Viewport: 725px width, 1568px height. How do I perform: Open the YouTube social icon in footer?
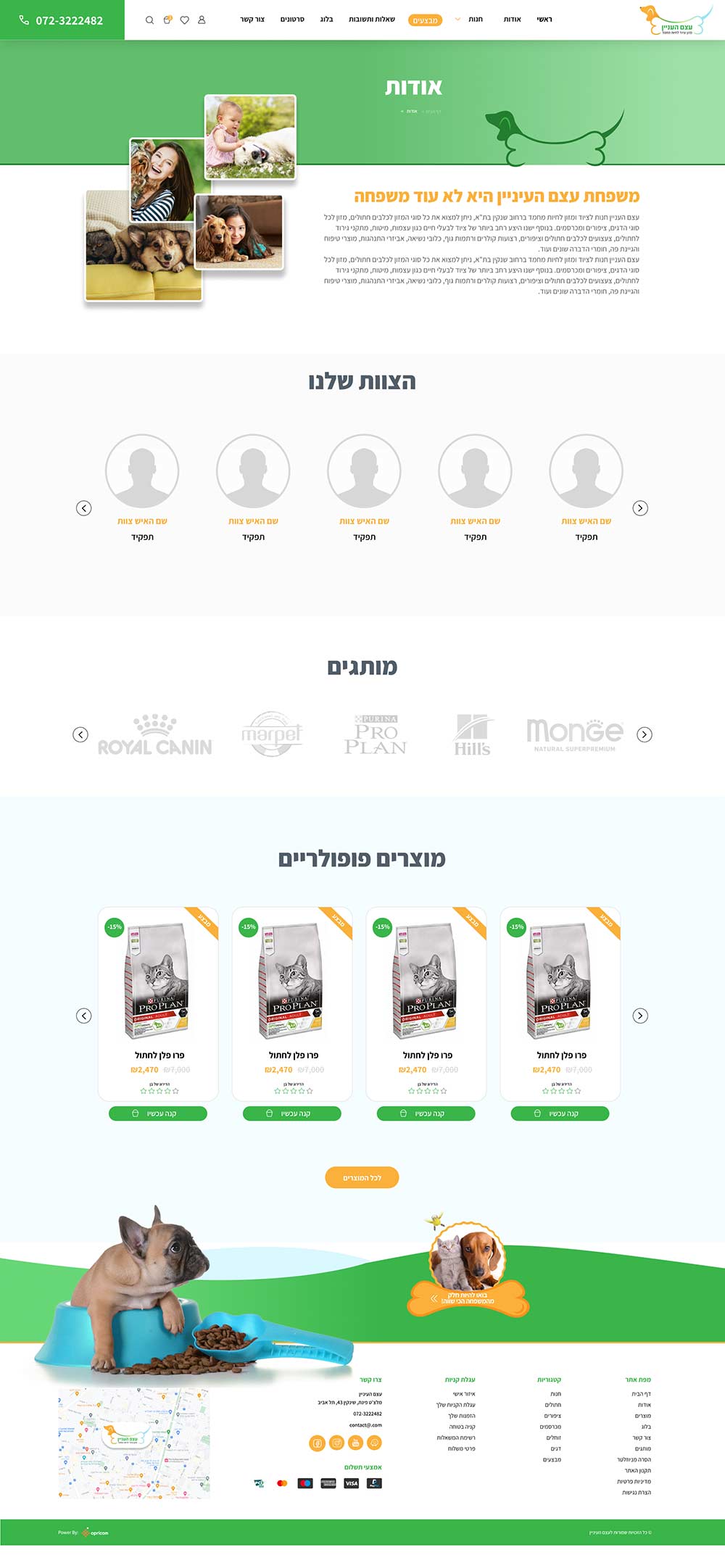click(355, 1443)
